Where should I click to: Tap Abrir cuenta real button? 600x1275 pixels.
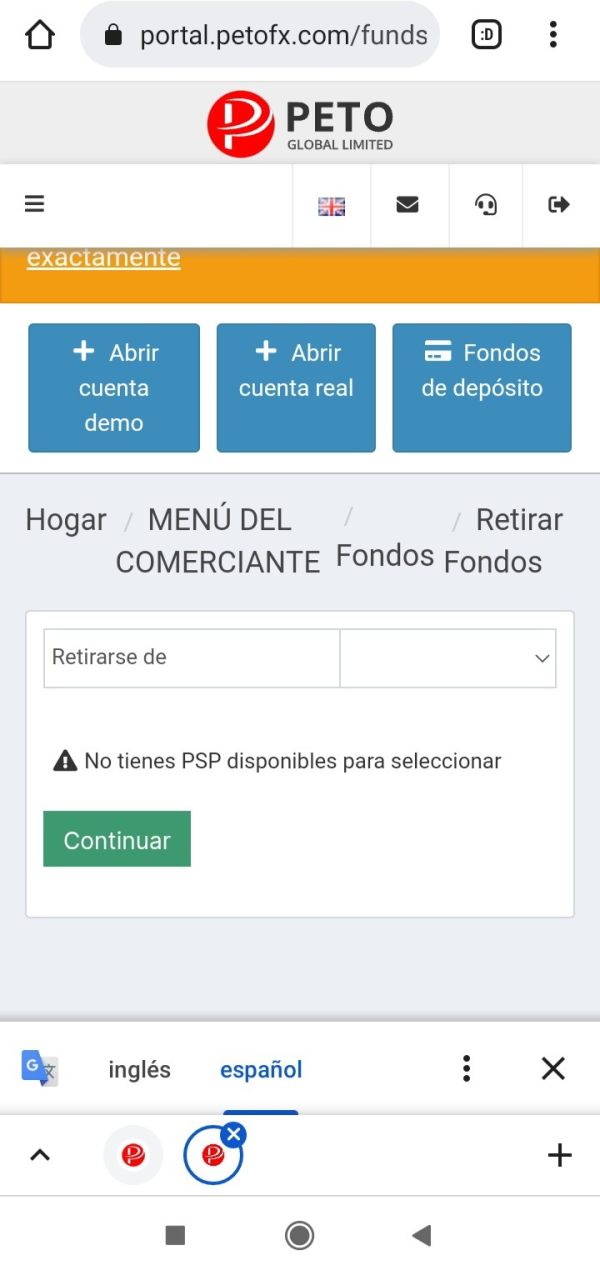[x=296, y=388]
